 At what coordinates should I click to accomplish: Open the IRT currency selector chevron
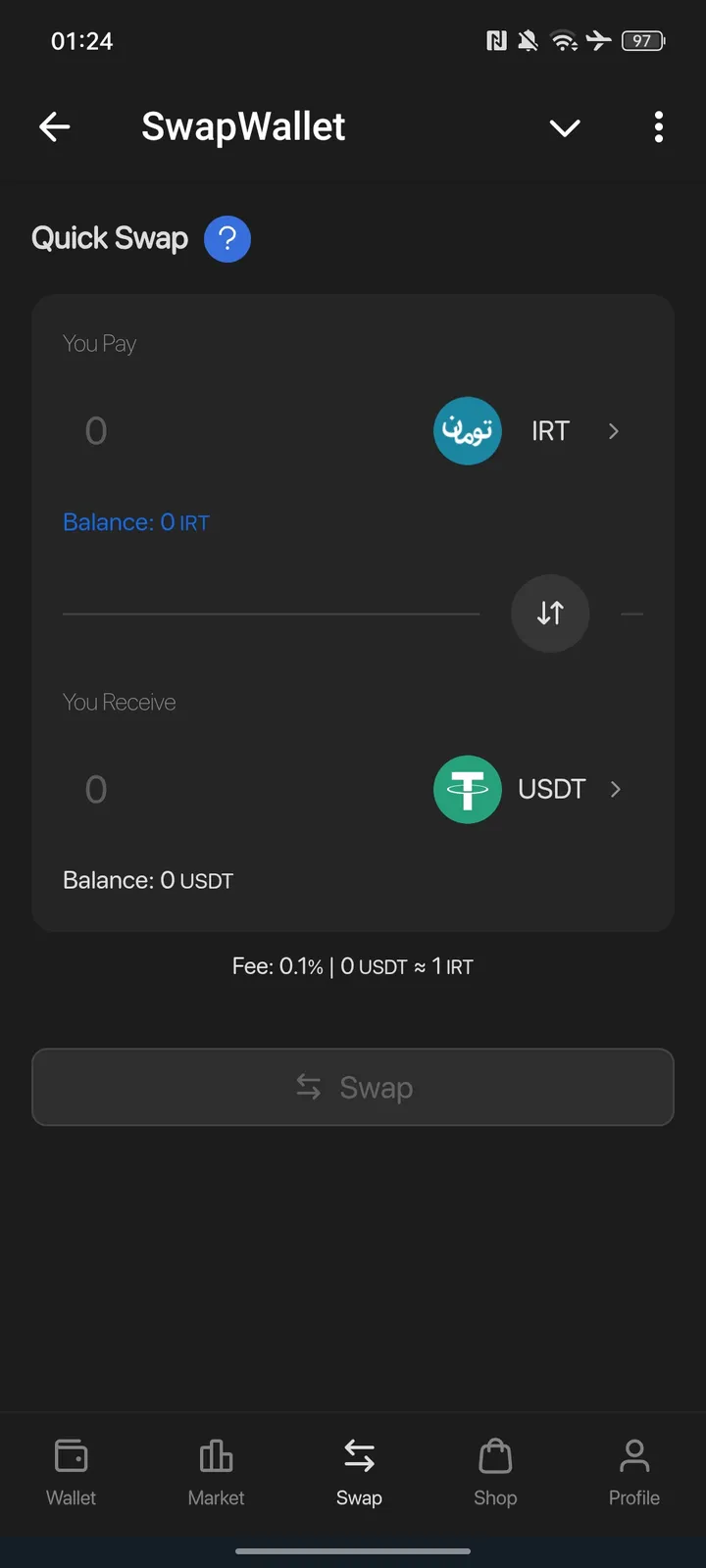pos(614,431)
